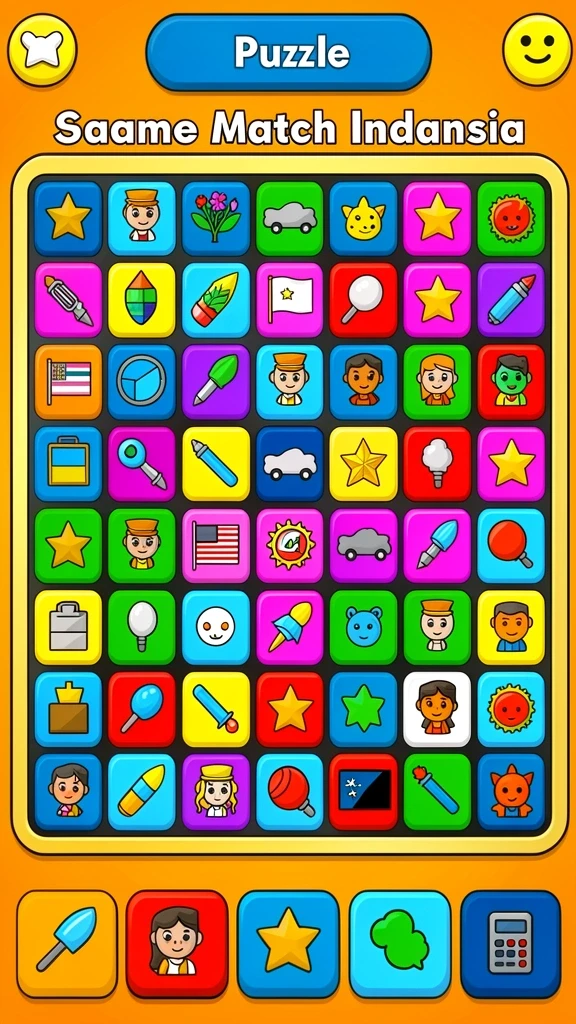Use the blue brush tool on orange
The width and height of the screenshot is (576, 1024).
point(67,942)
